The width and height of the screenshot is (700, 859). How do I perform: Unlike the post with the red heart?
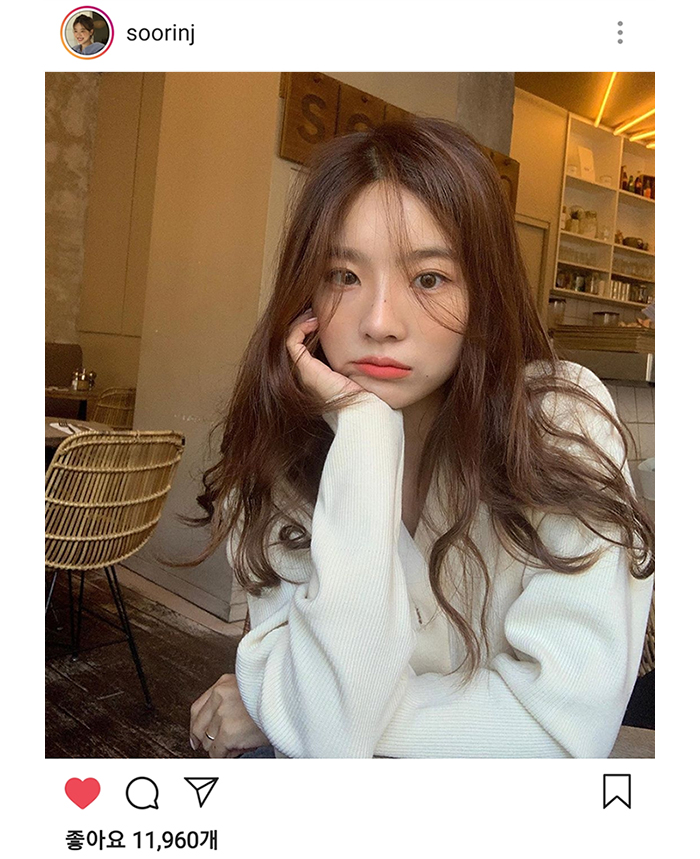click(83, 792)
